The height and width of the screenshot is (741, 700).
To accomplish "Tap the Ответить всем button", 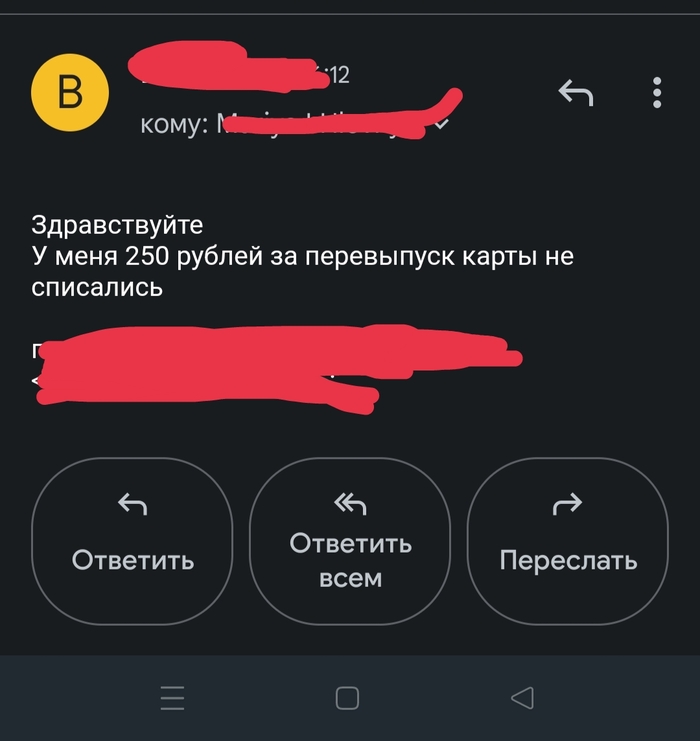I will click(x=350, y=541).
